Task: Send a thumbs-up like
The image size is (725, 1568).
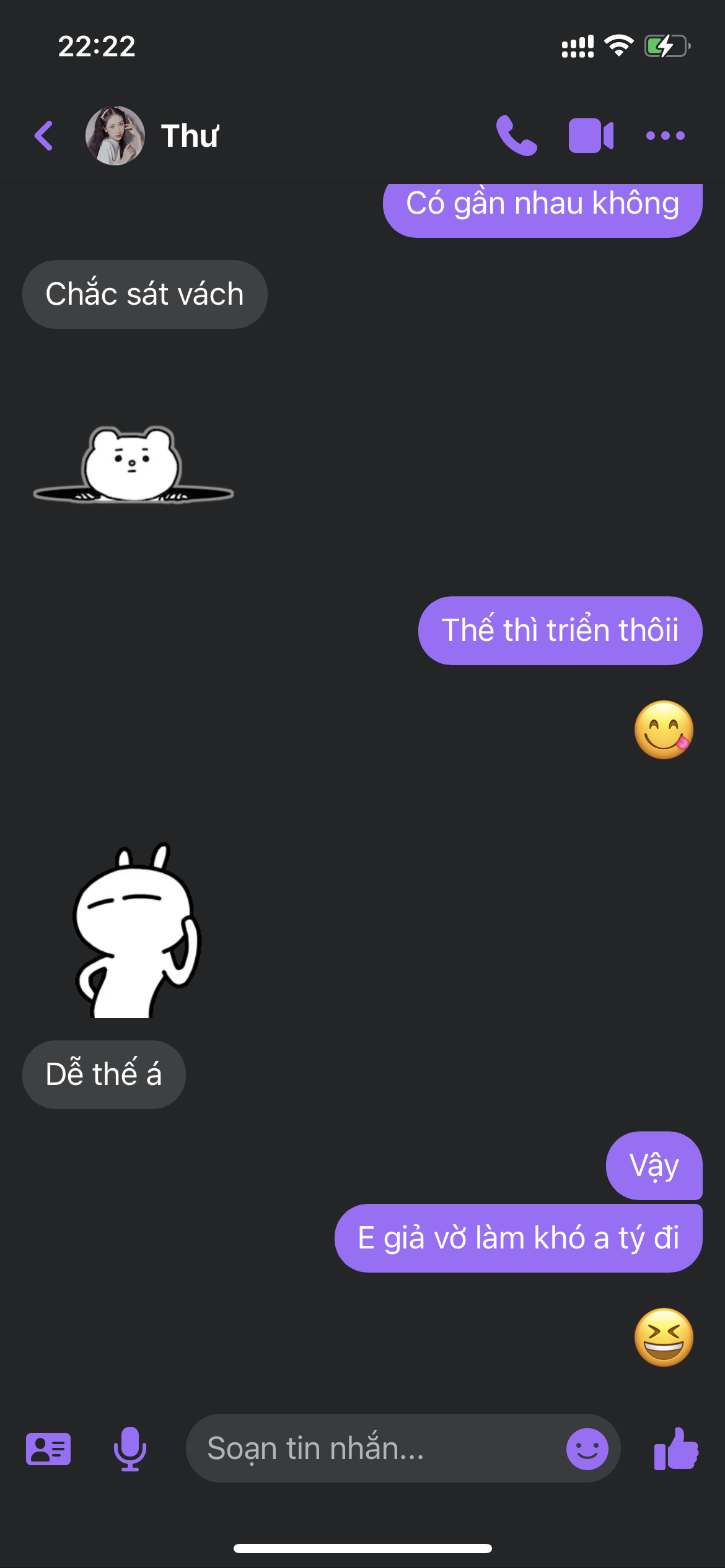Action: pos(676,1448)
